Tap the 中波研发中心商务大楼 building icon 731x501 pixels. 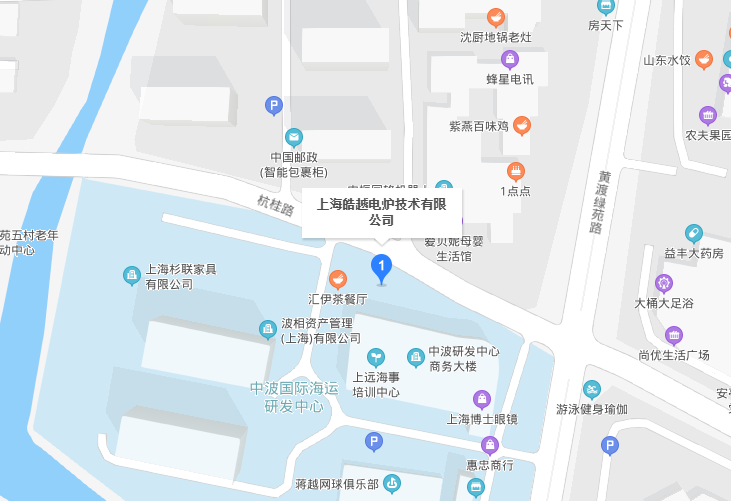coord(415,356)
